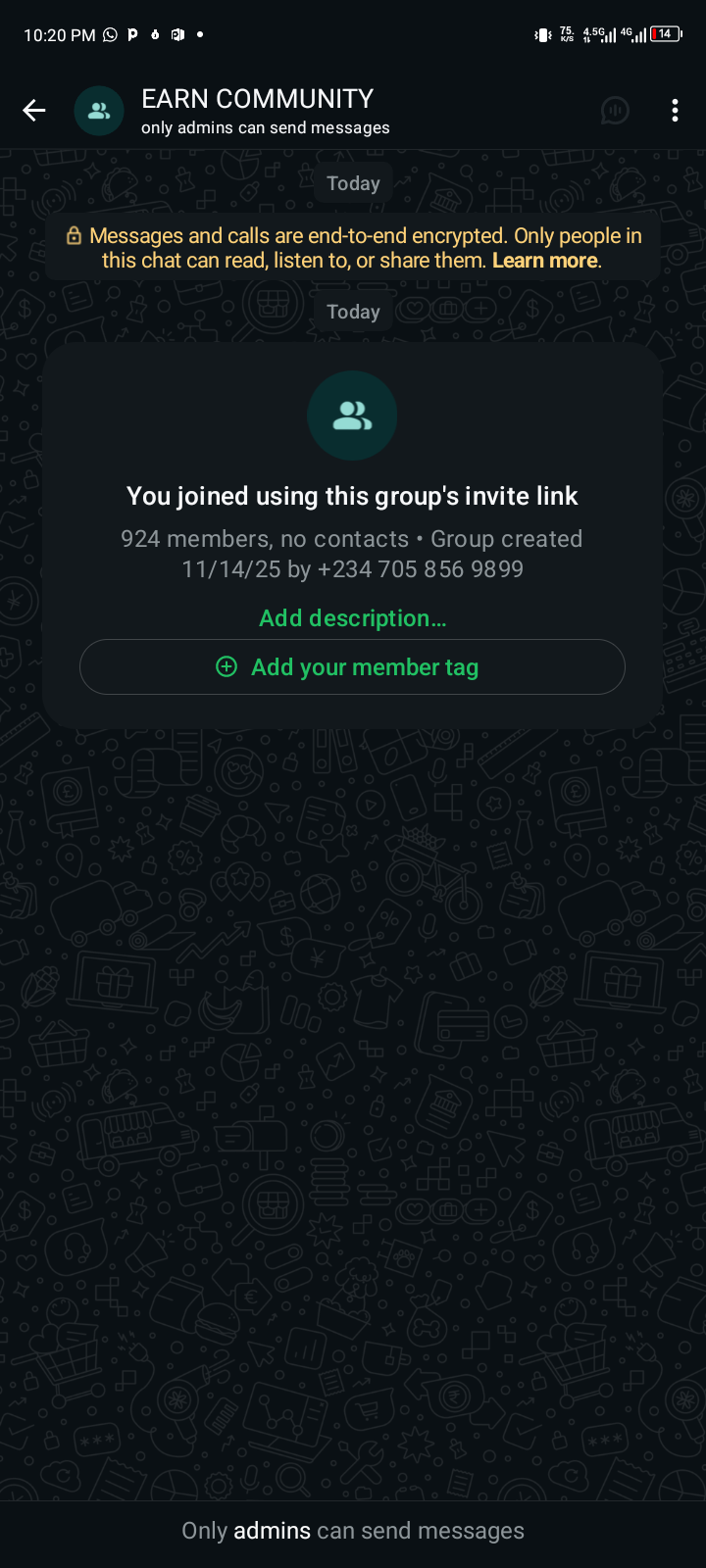
Task: Open the EARN COMMUNITY group profile picture
Action: click(x=99, y=111)
